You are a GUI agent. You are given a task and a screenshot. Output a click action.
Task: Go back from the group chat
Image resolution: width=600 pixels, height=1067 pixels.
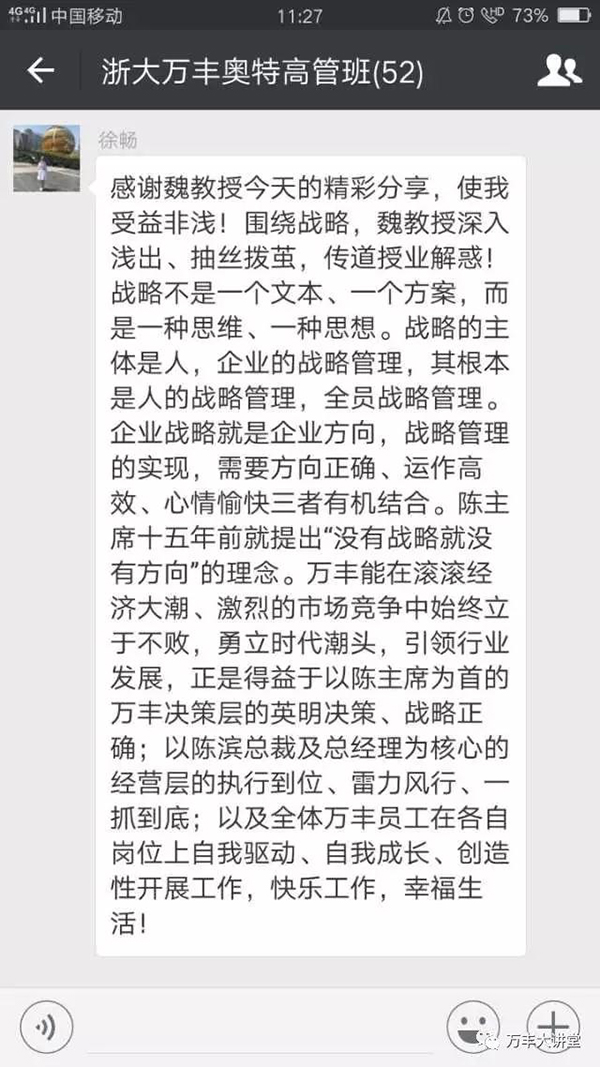tap(40, 71)
